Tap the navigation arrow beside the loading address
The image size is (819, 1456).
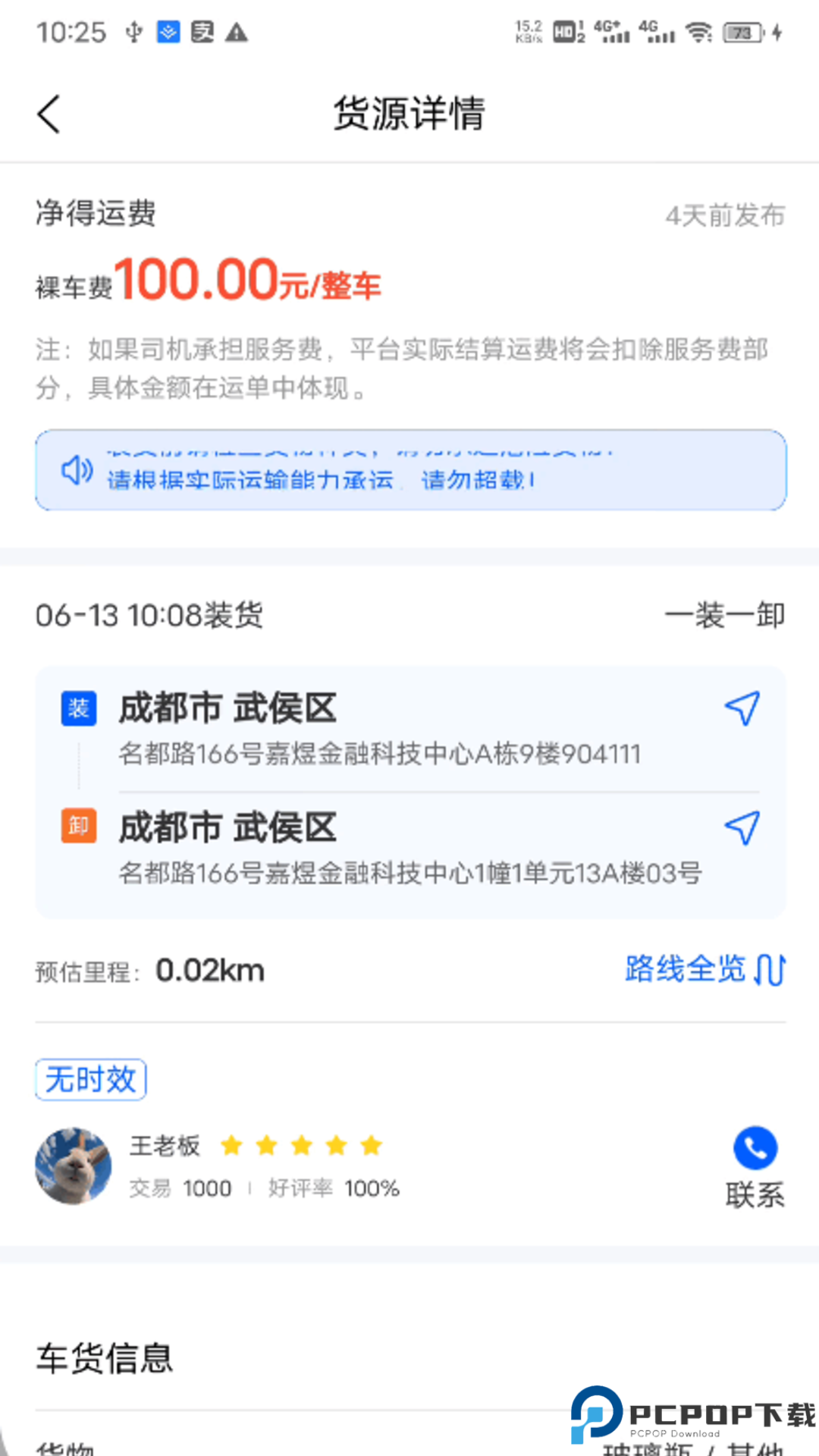[741, 707]
